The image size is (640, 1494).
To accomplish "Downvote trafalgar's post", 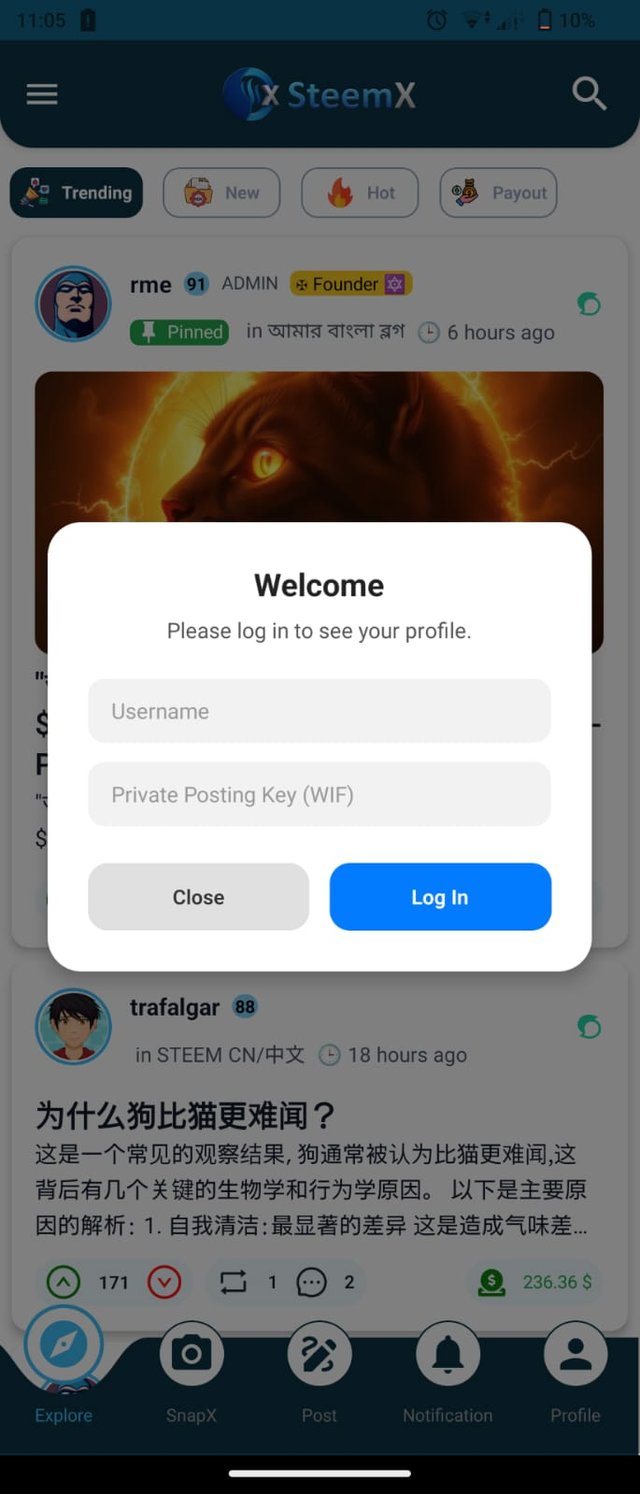I will pos(164,1282).
